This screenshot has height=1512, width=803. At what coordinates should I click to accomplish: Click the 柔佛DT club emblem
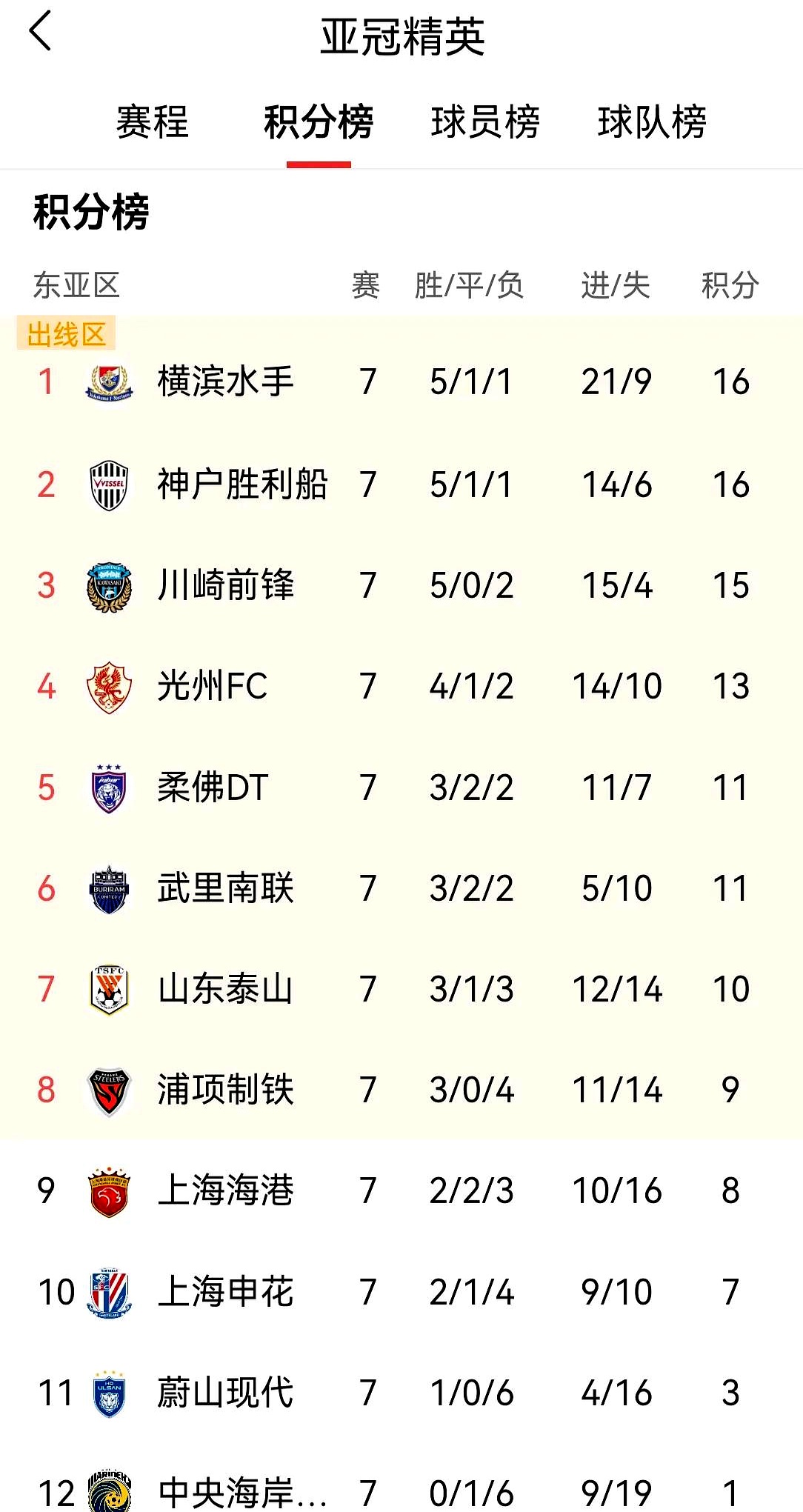(x=109, y=787)
